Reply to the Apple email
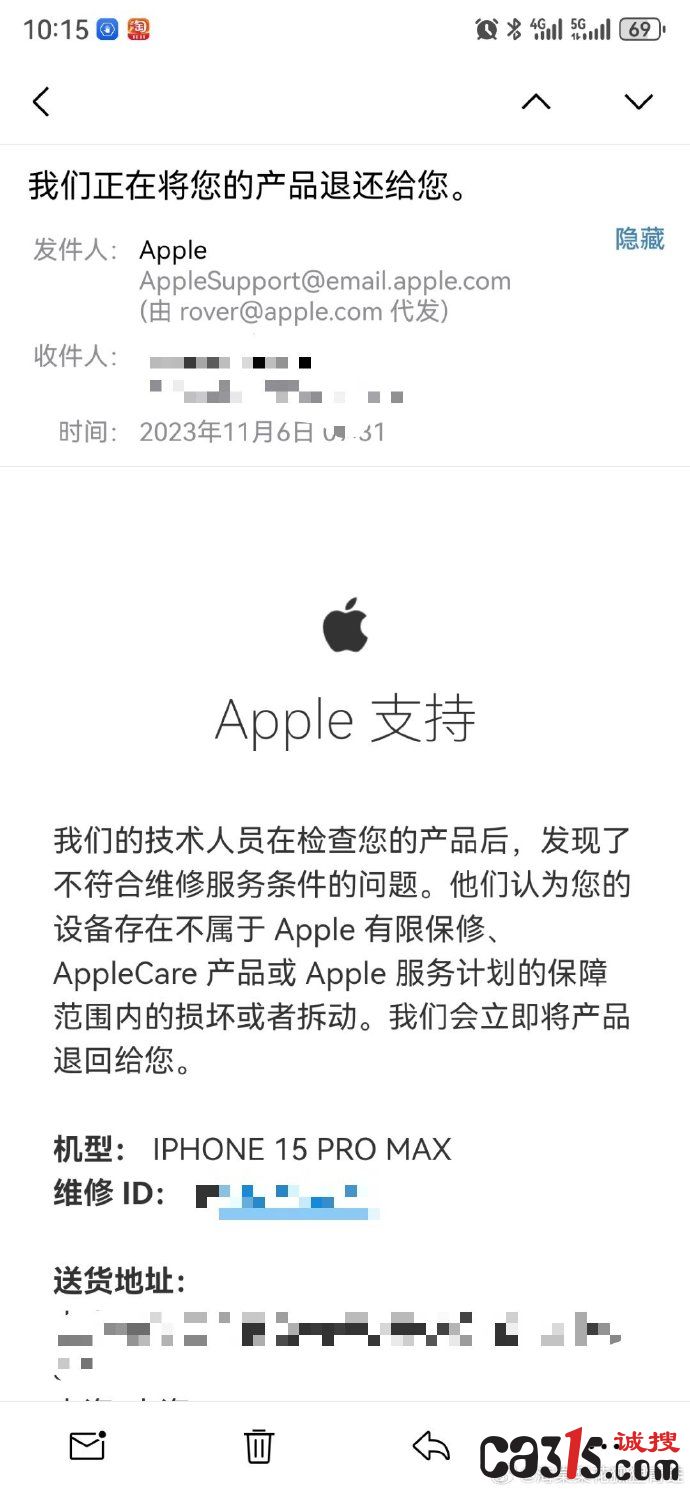The image size is (690, 1491). [x=431, y=1446]
